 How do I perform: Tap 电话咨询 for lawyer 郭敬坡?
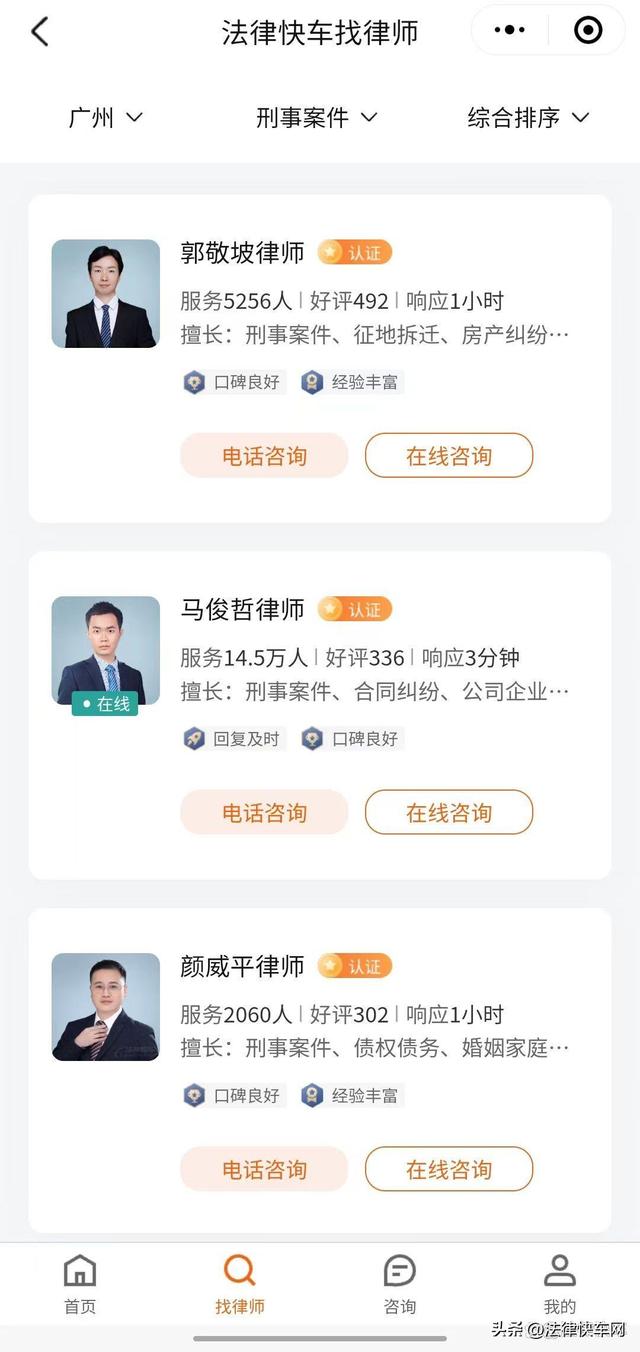tap(264, 456)
